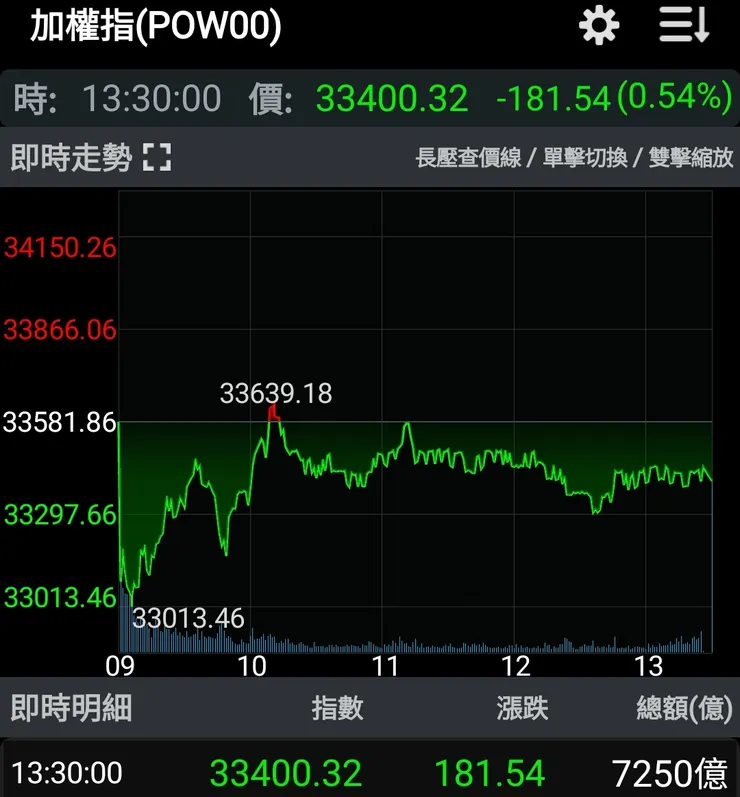
Task: Open the 13:30:00 detail row
Action: [370, 772]
